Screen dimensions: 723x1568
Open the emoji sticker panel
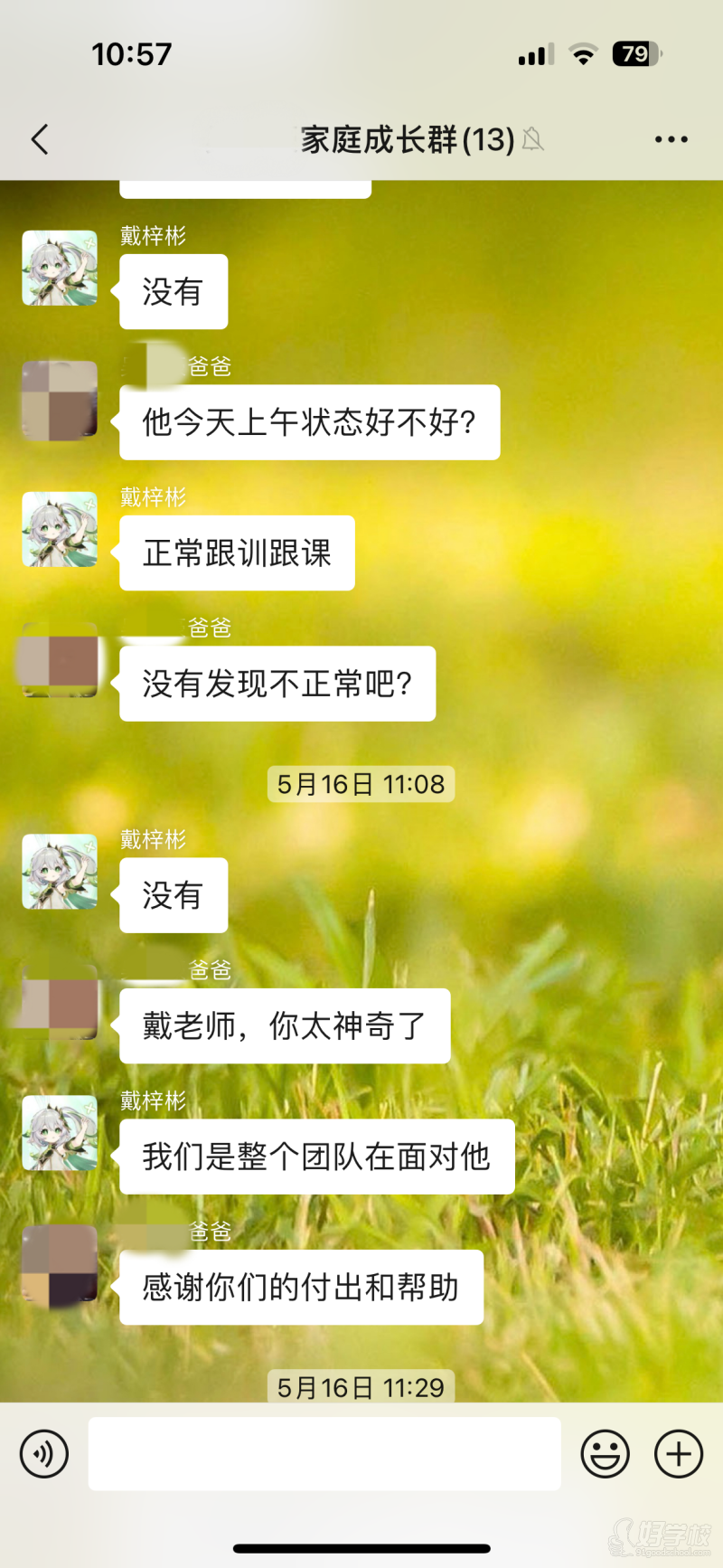click(x=605, y=1454)
